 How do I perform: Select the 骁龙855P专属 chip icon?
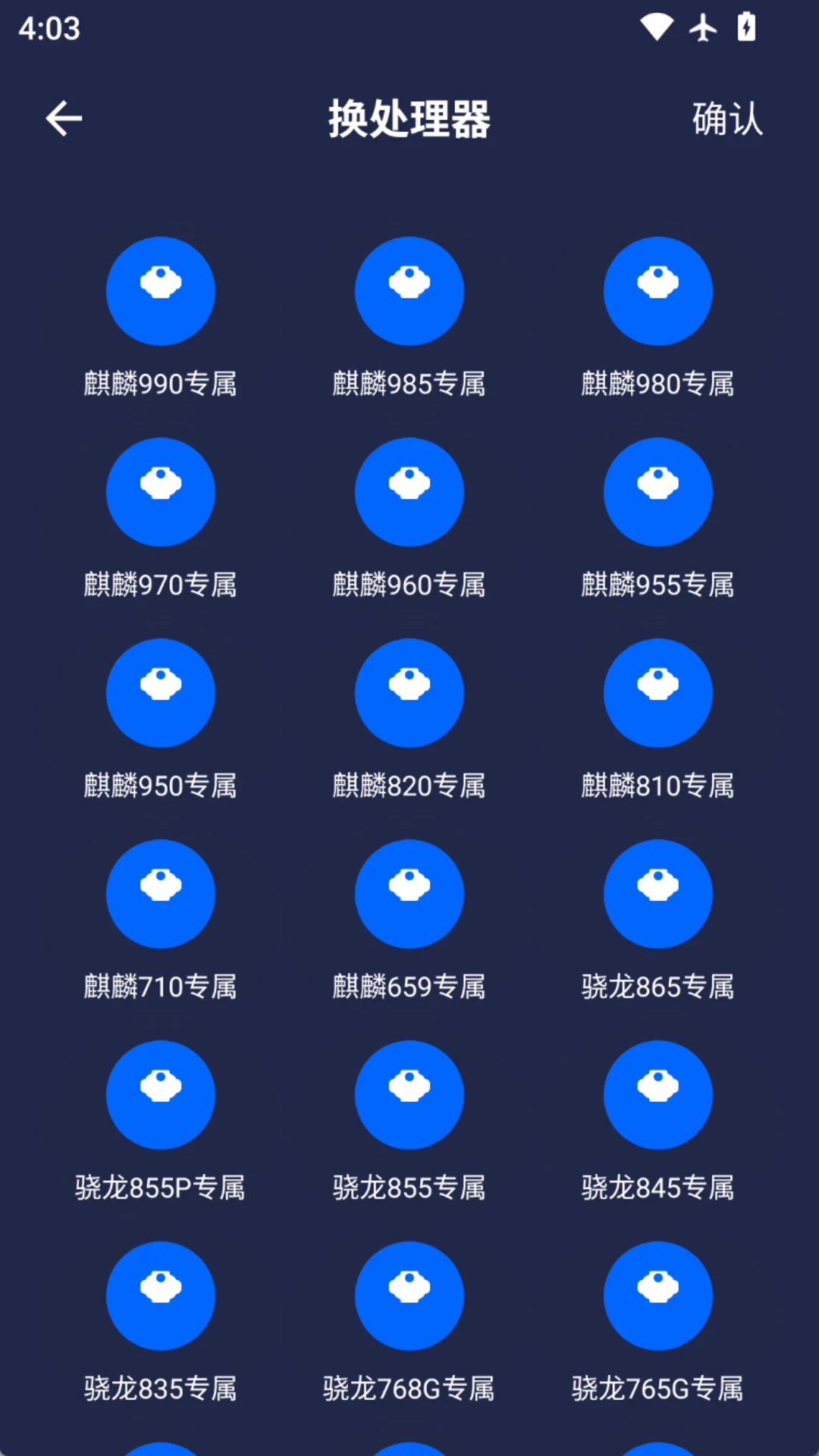coord(160,1096)
